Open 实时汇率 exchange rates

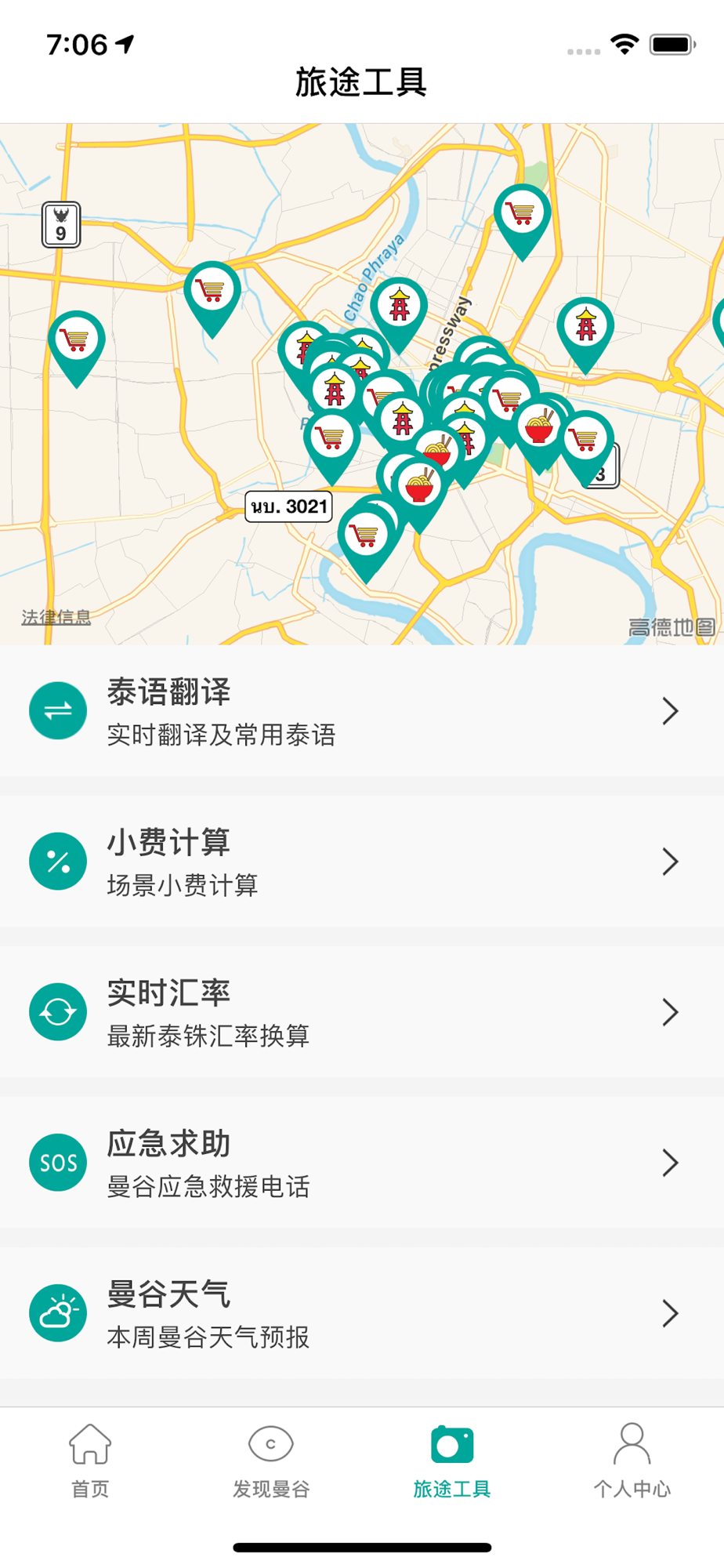click(360, 1012)
